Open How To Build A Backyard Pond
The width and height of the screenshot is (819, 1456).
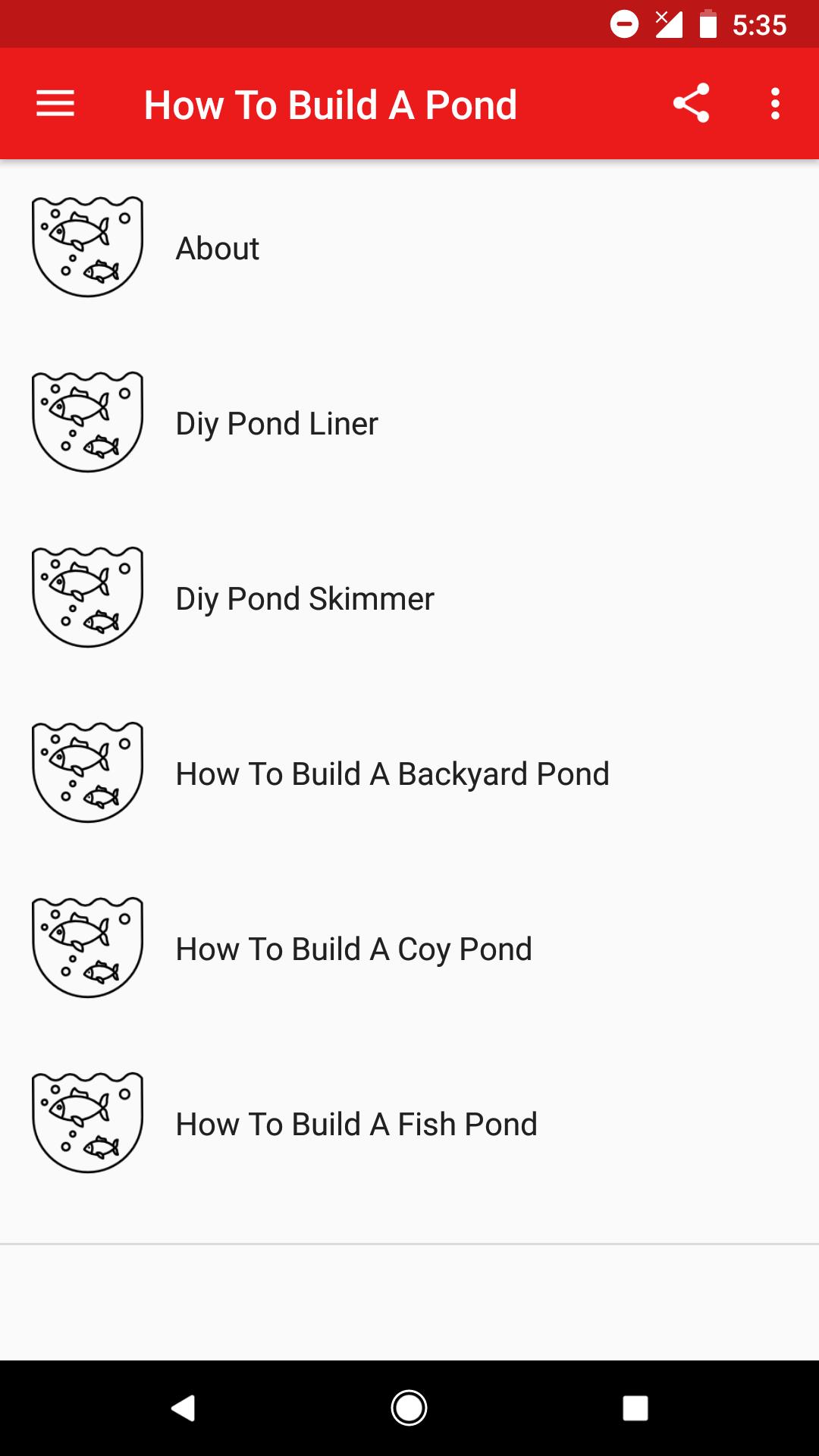pos(392,773)
